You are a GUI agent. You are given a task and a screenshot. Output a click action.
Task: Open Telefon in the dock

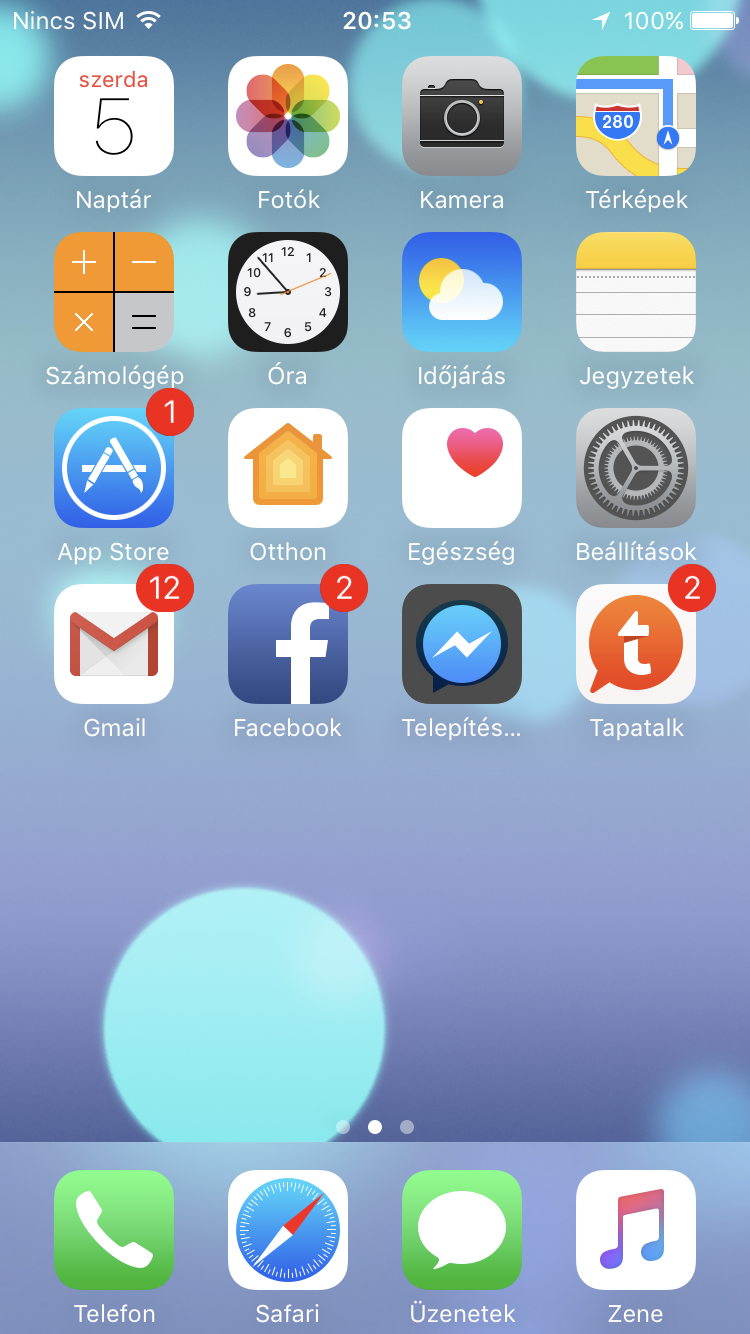pyautogui.click(x=114, y=1231)
